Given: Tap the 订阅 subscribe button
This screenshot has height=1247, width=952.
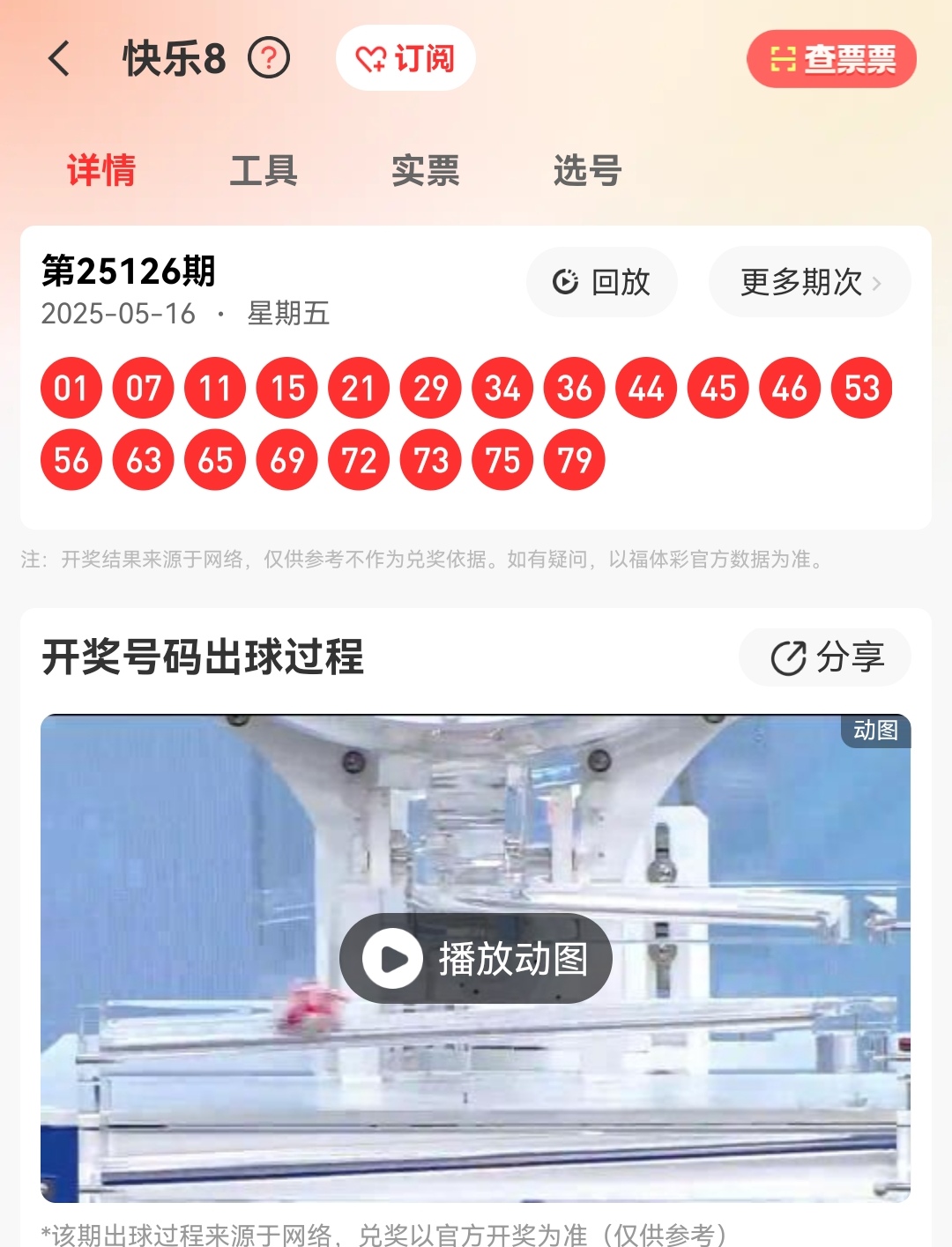Looking at the screenshot, I should coord(405,59).
